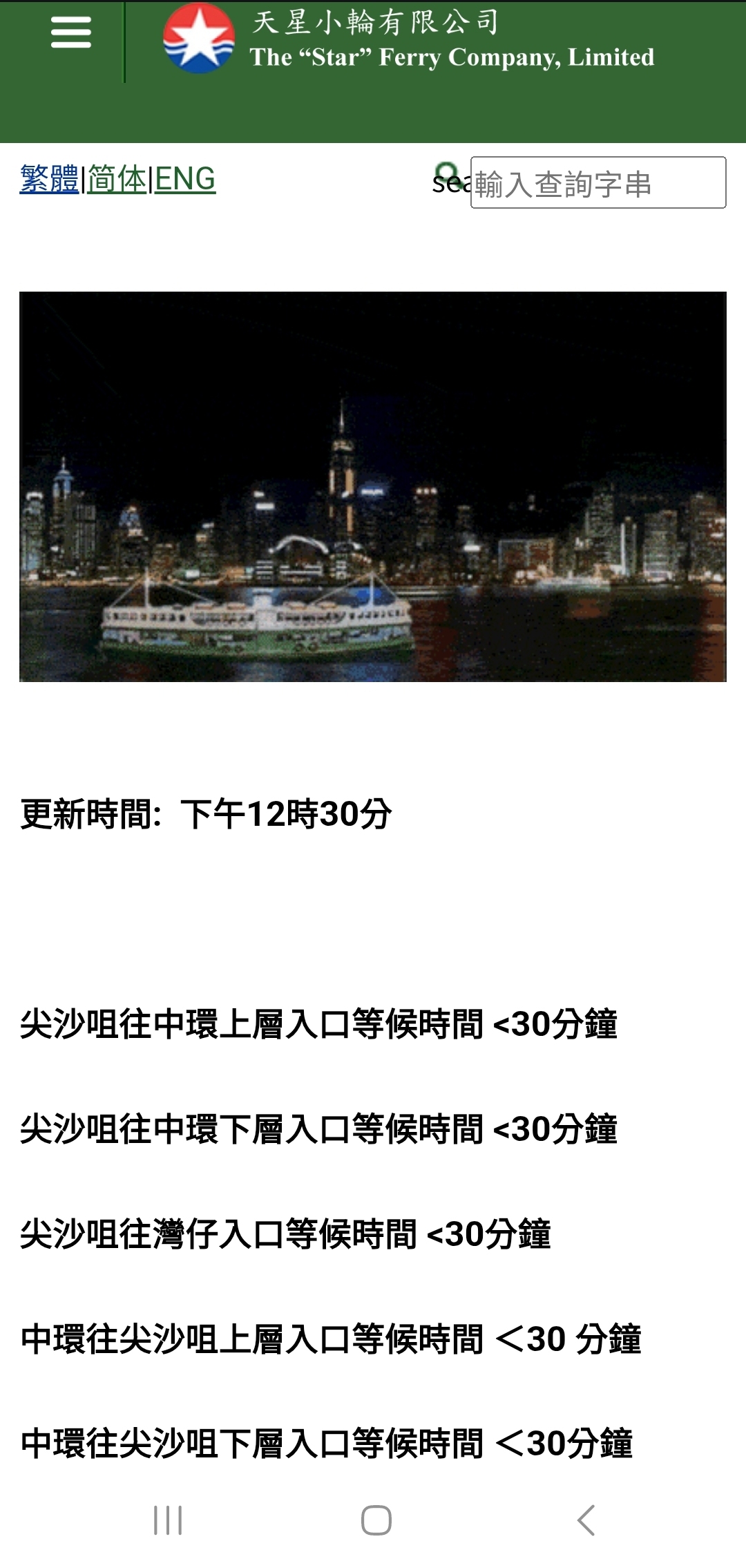Open the hamburger menu
Viewport: 746px width, 1568px height.
point(70,32)
